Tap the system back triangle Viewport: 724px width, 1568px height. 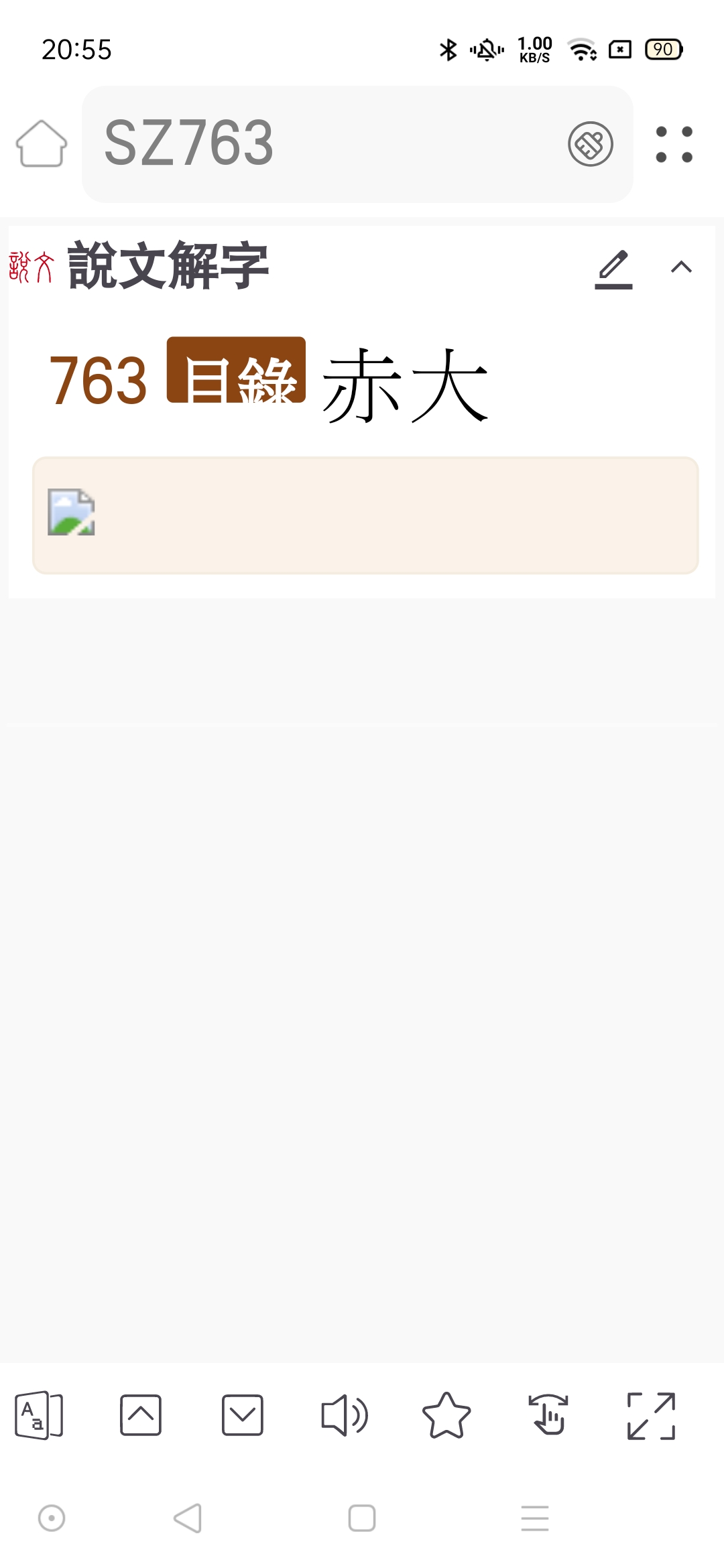pos(188,1518)
